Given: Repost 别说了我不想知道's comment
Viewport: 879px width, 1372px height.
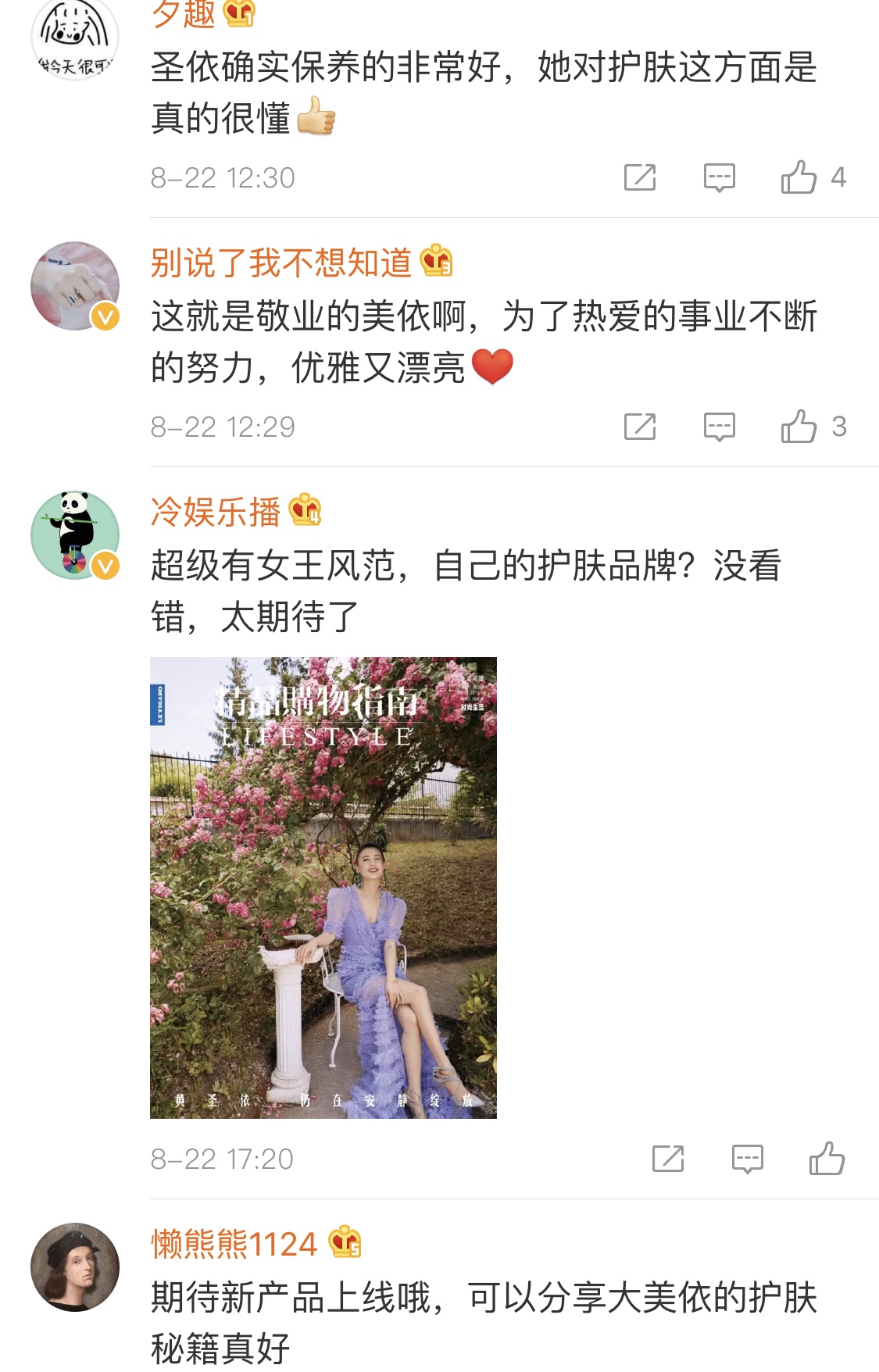Looking at the screenshot, I should [x=640, y=427].
